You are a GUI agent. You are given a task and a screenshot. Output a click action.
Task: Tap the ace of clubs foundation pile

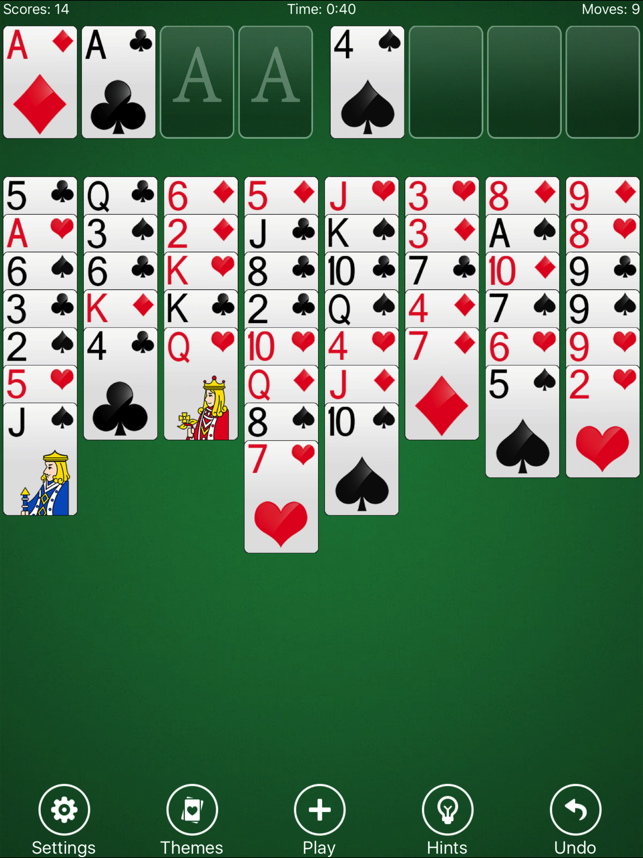coord(119,82)
